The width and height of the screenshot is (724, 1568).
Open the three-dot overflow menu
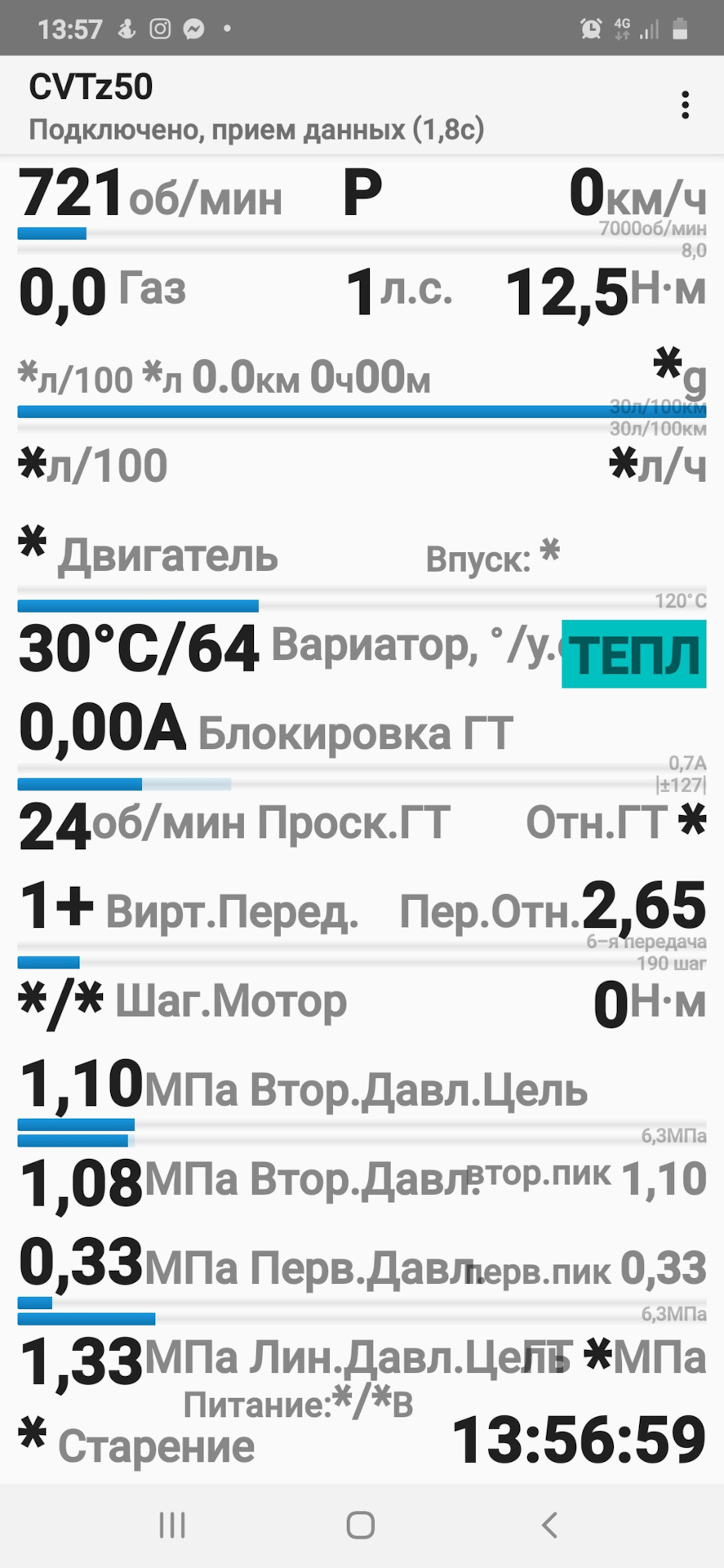click(x=685, y=105)
